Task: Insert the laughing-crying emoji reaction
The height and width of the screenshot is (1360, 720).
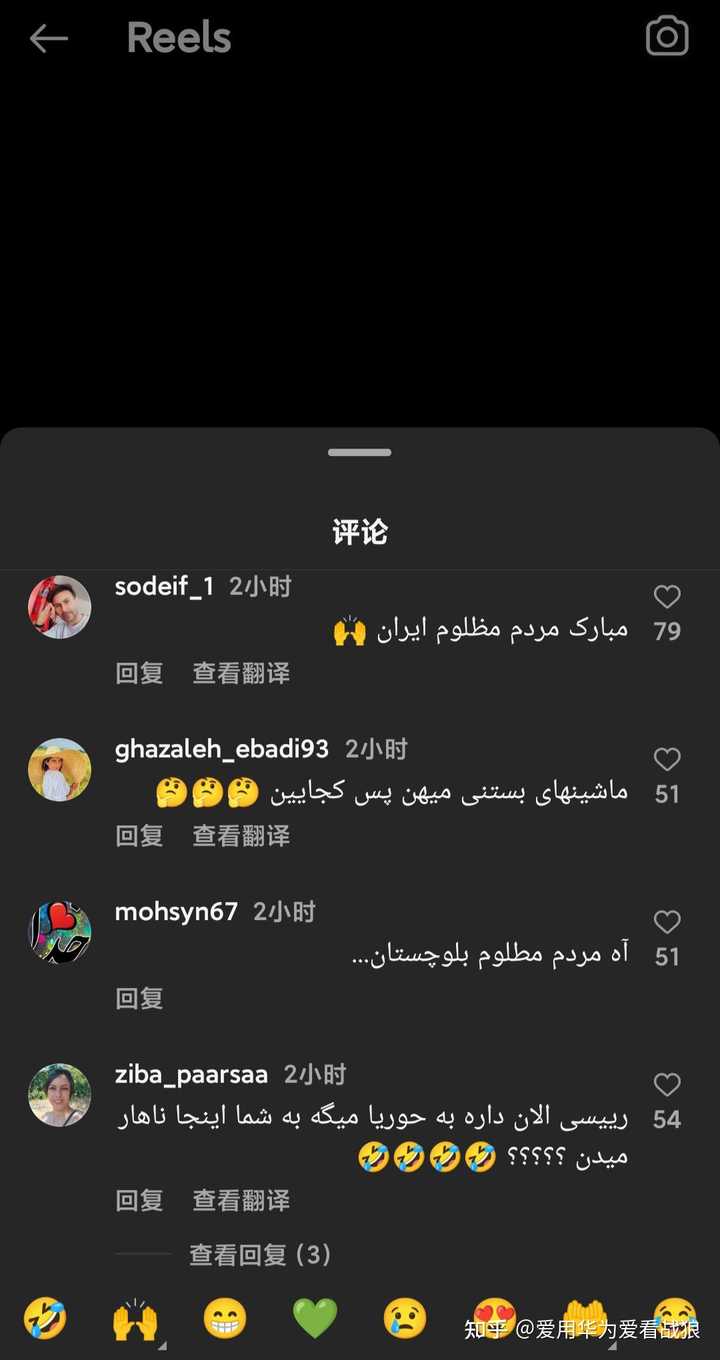Action: click(x=45, y=1319)
